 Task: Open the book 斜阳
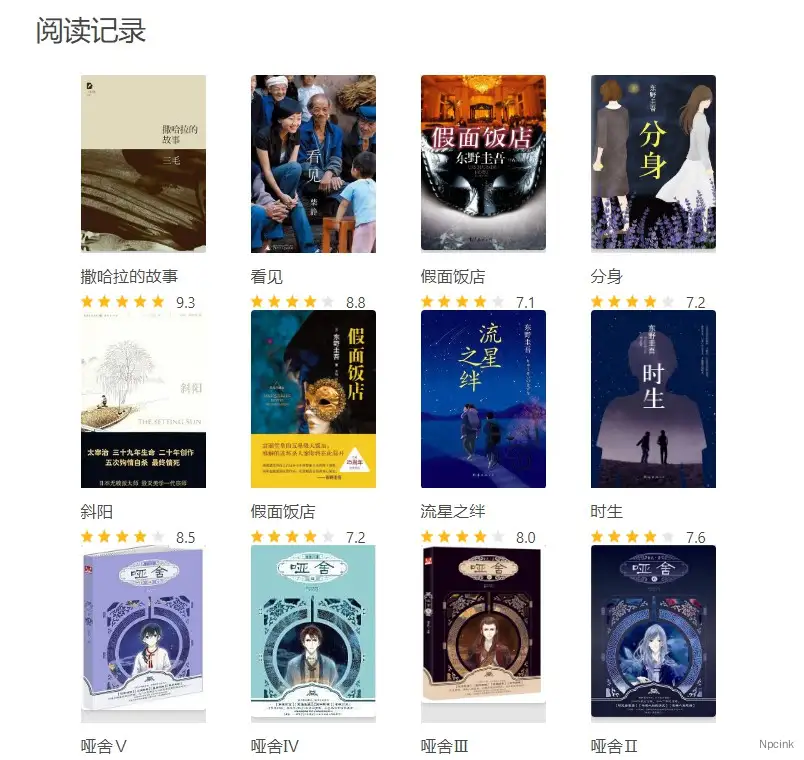(x=143, y=399)
